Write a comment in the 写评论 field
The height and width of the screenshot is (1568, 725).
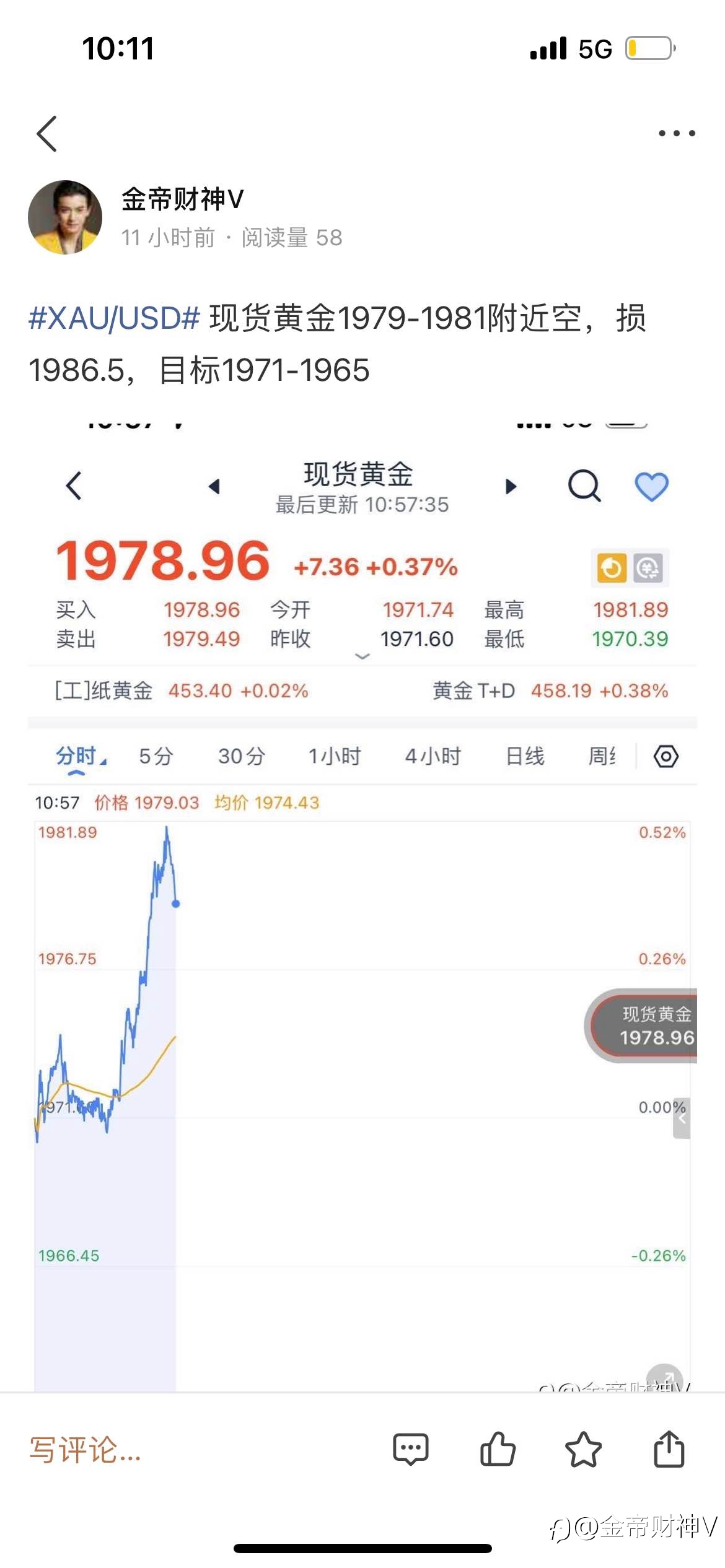tap(86, 1450)
